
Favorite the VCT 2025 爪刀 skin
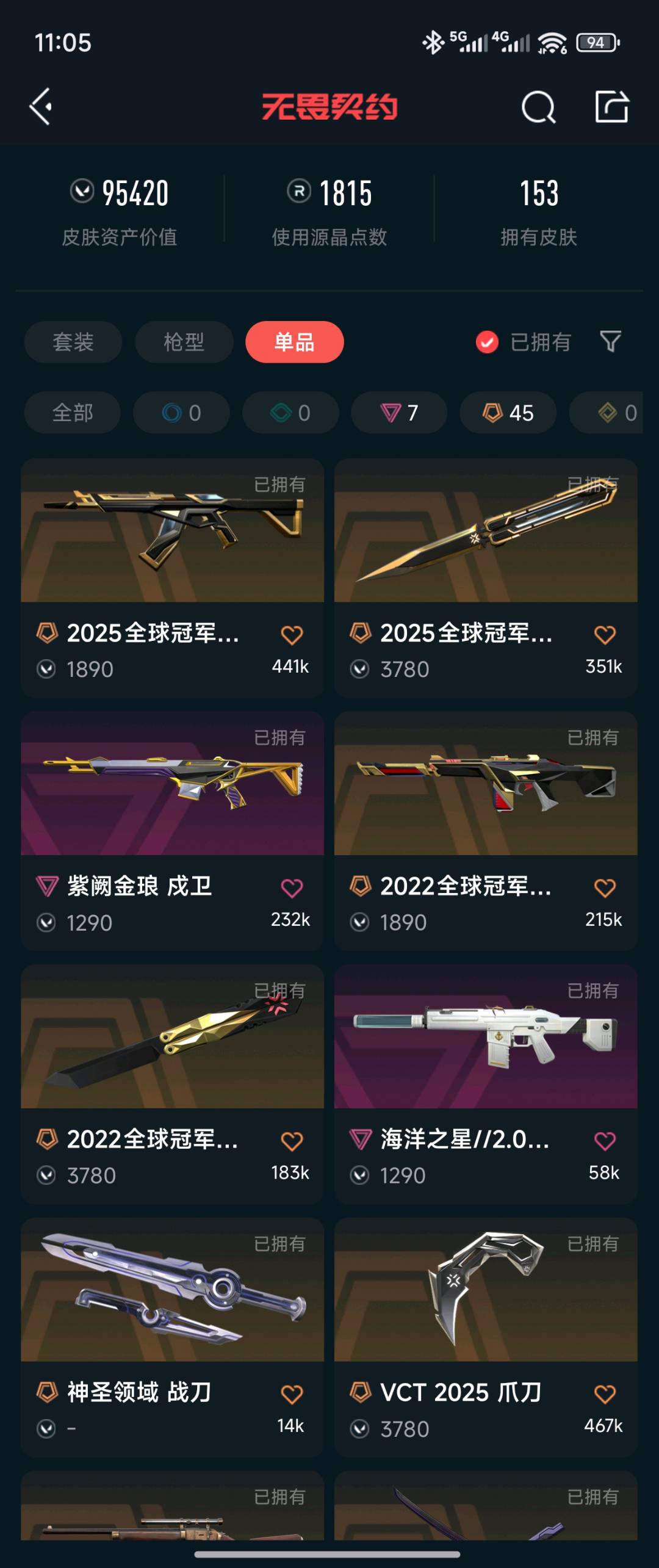(605, 1394)
